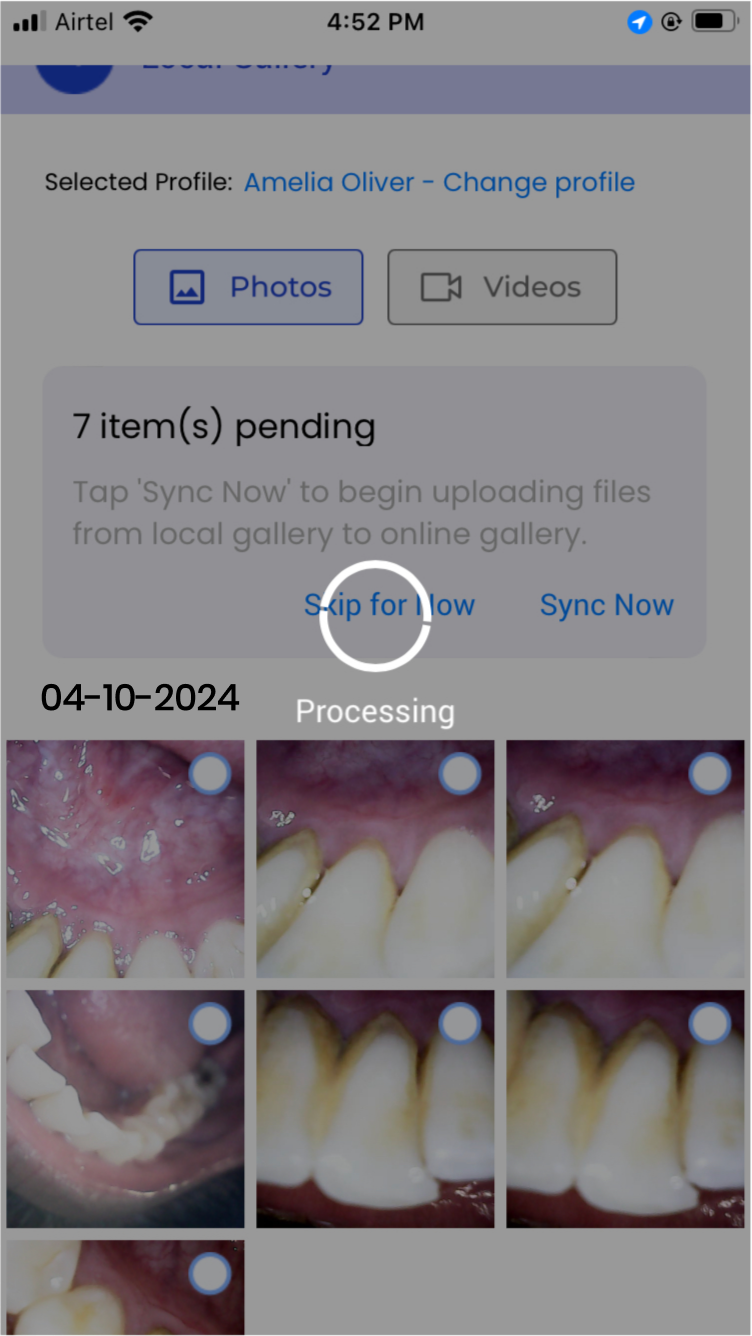Start upload with Sync Now

pyautogui.click(x=606, y=605)
